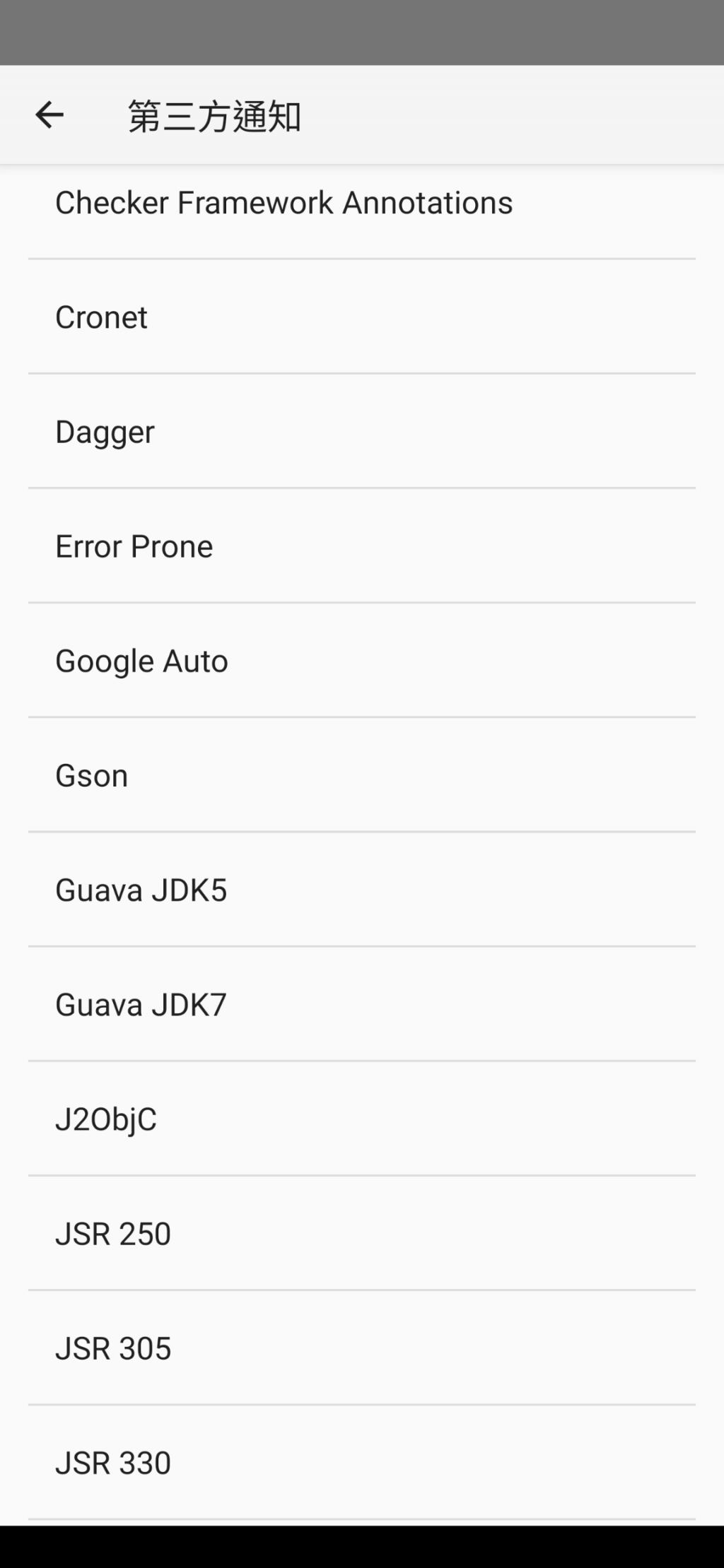
Task: Open the Guava JDK5 entry
Action: point(141,890)
